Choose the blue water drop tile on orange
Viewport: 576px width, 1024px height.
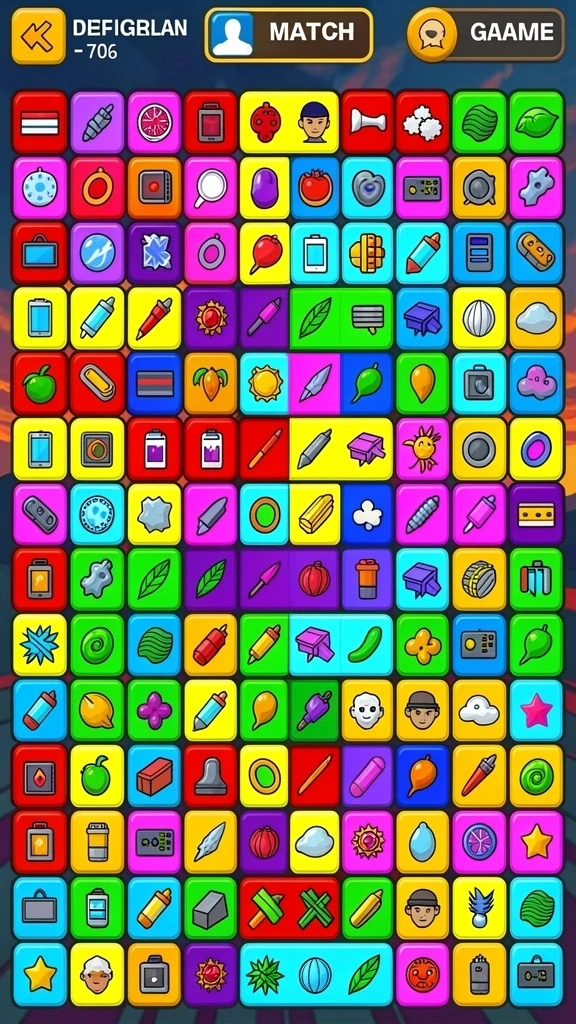(x=422, y=841)
